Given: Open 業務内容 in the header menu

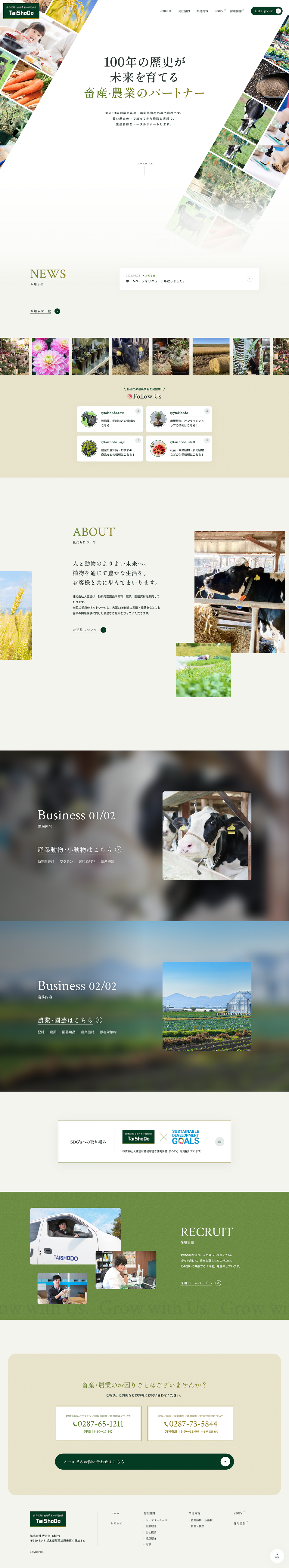Looking at the screenshot, I should pos(202,11).
